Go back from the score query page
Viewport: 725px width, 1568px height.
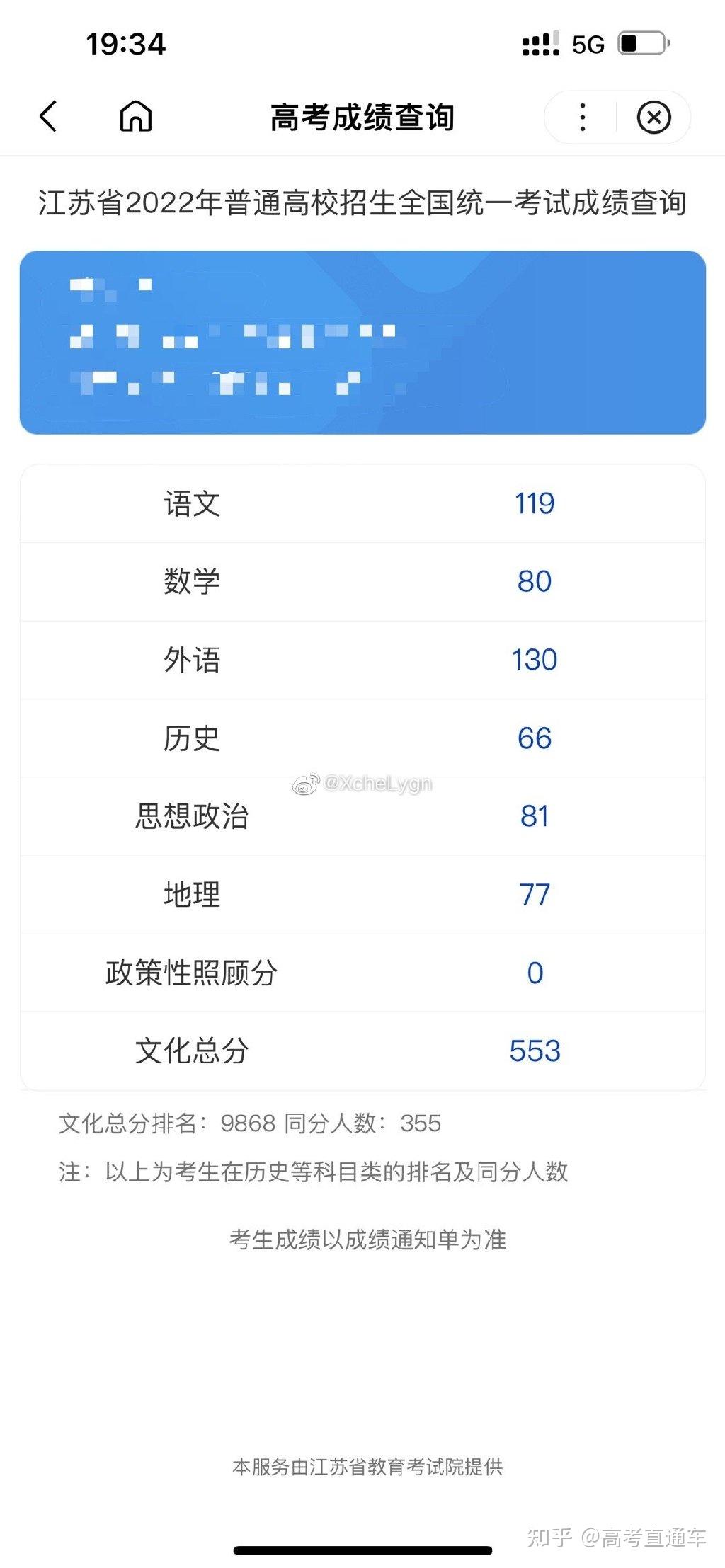pos(48,117)
